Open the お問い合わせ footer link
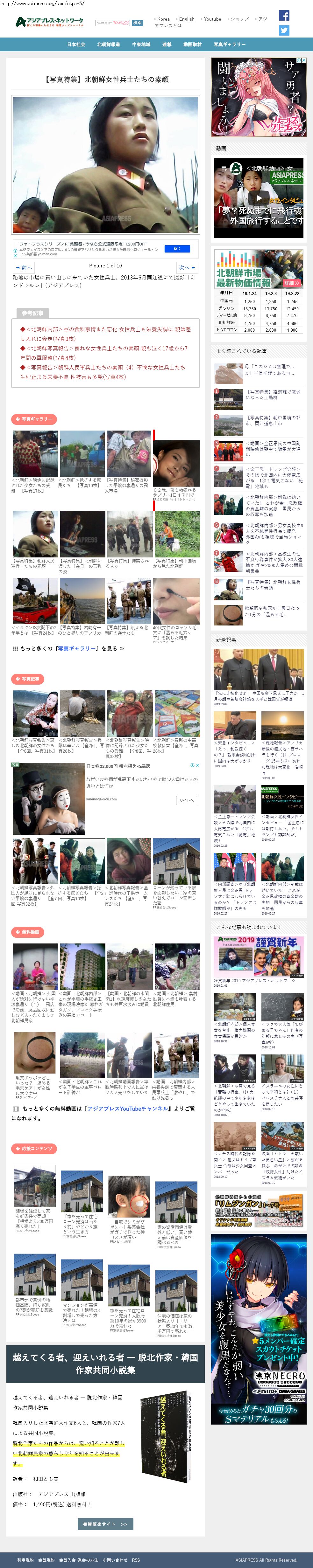Screen dimensions: 313x1568 (115, 1560)
